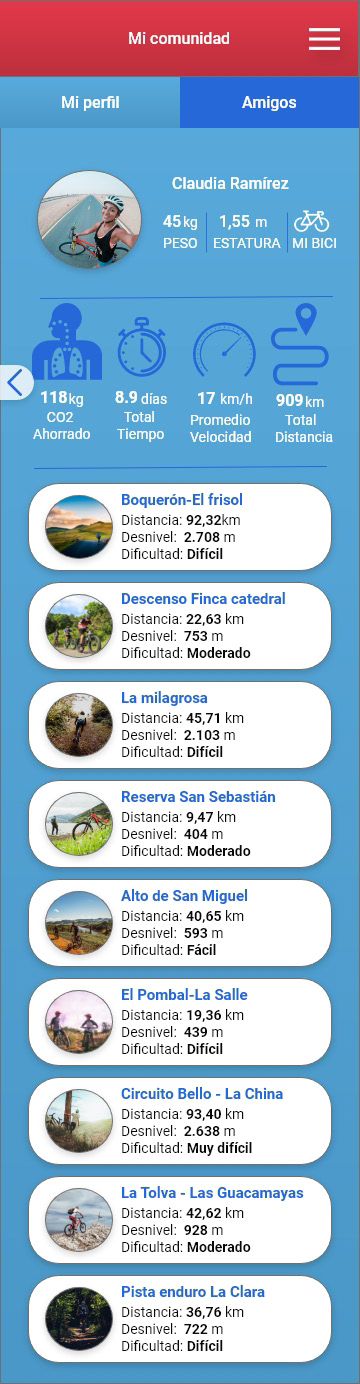
Task: View the Descenso Finca catedral route
Action: pos(180,626)
